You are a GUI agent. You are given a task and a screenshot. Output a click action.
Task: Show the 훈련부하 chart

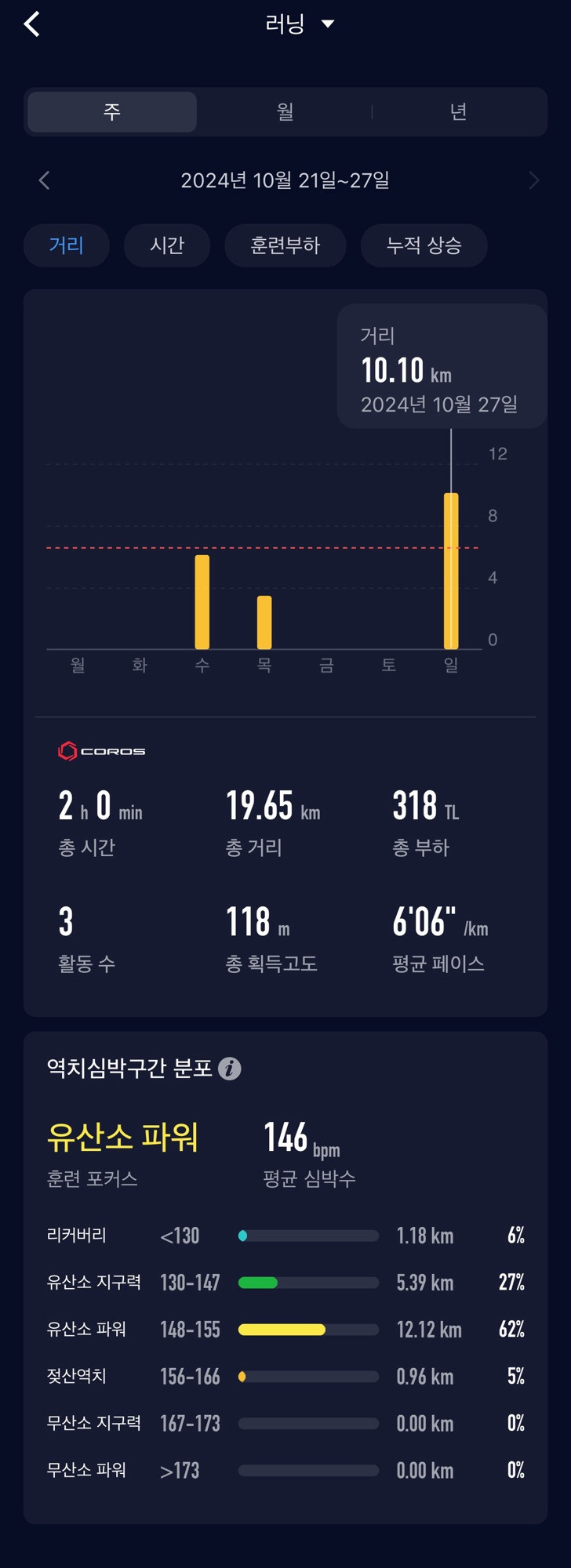click(x=285, y=245)
